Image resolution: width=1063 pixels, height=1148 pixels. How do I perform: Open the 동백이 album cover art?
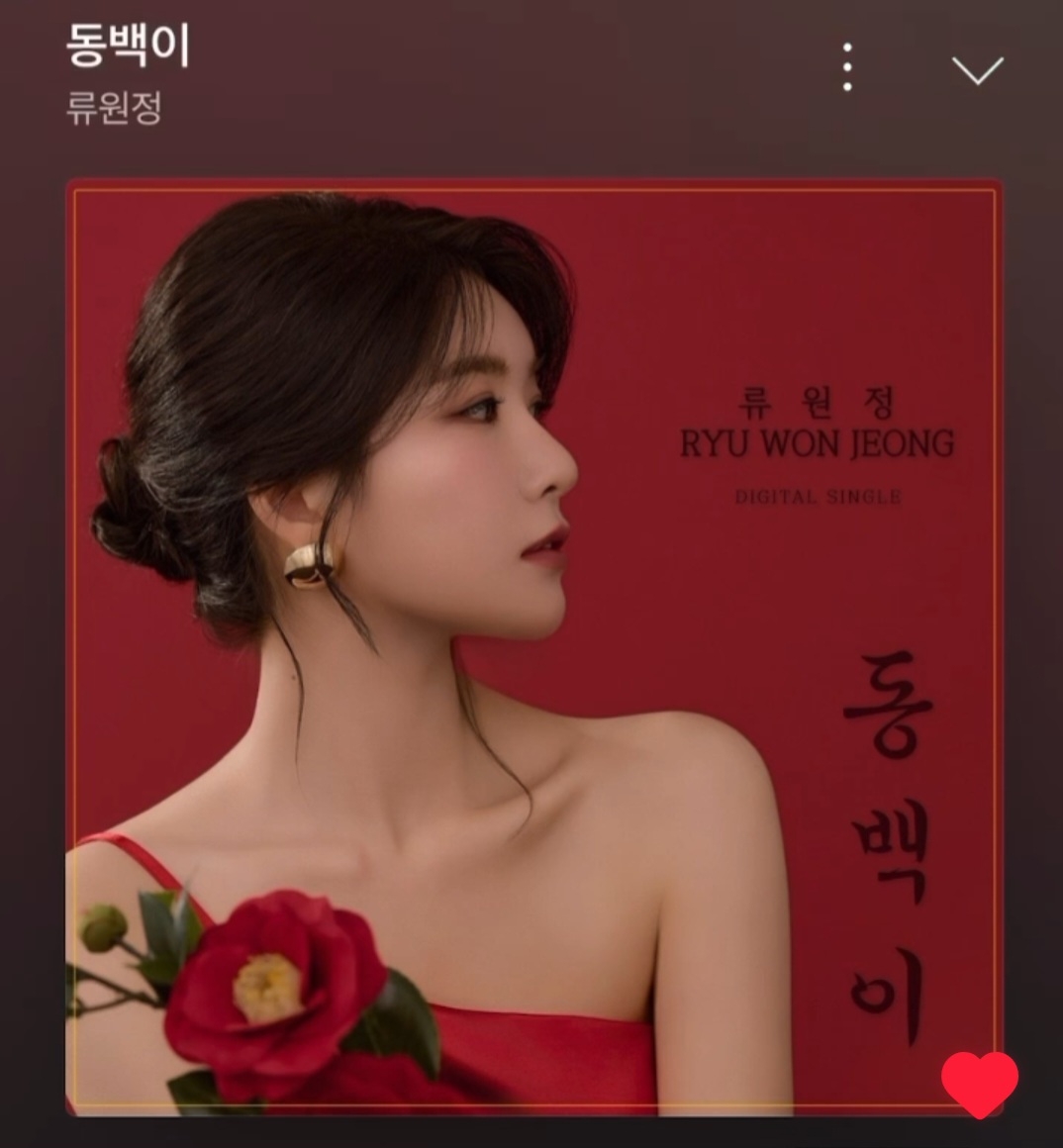(533, 648)
